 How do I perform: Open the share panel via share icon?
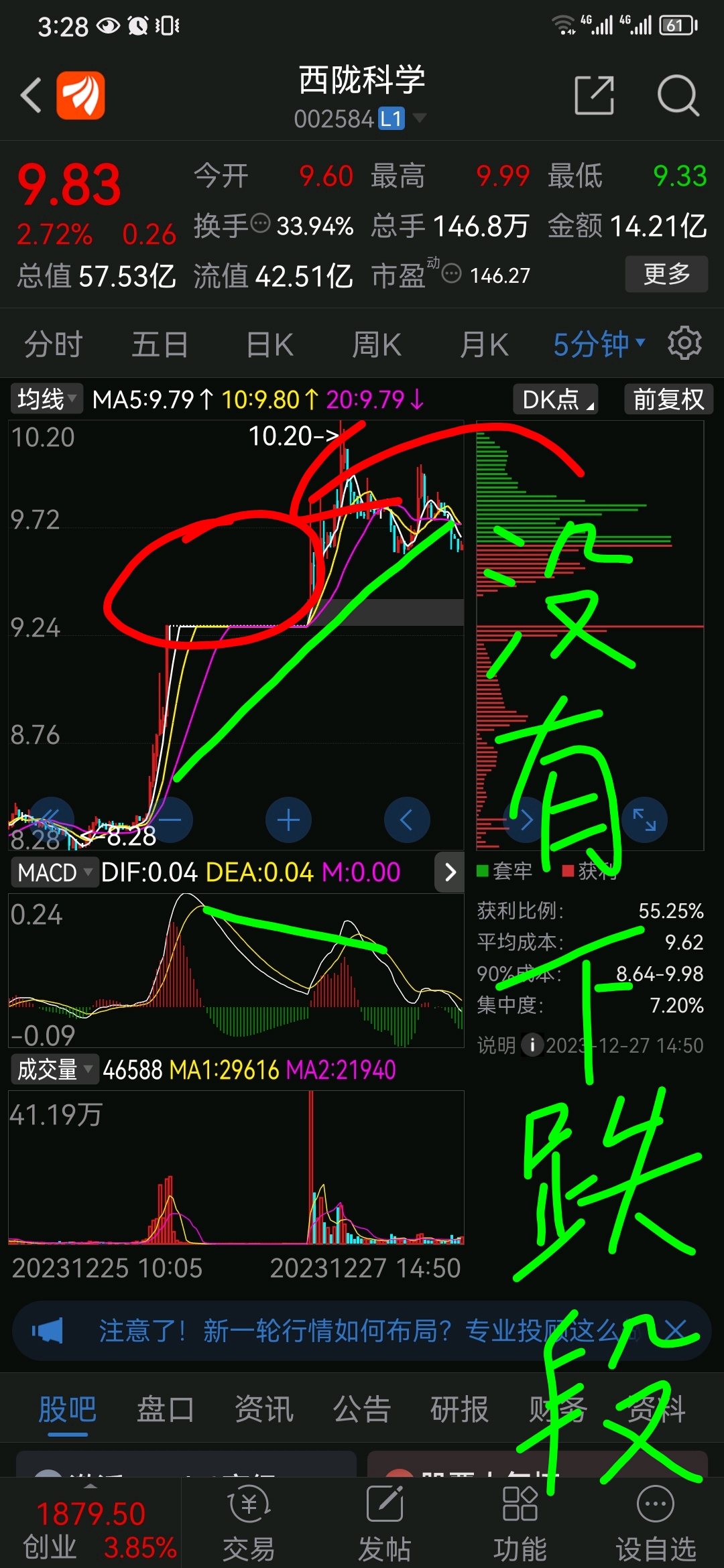pos(595,94)
